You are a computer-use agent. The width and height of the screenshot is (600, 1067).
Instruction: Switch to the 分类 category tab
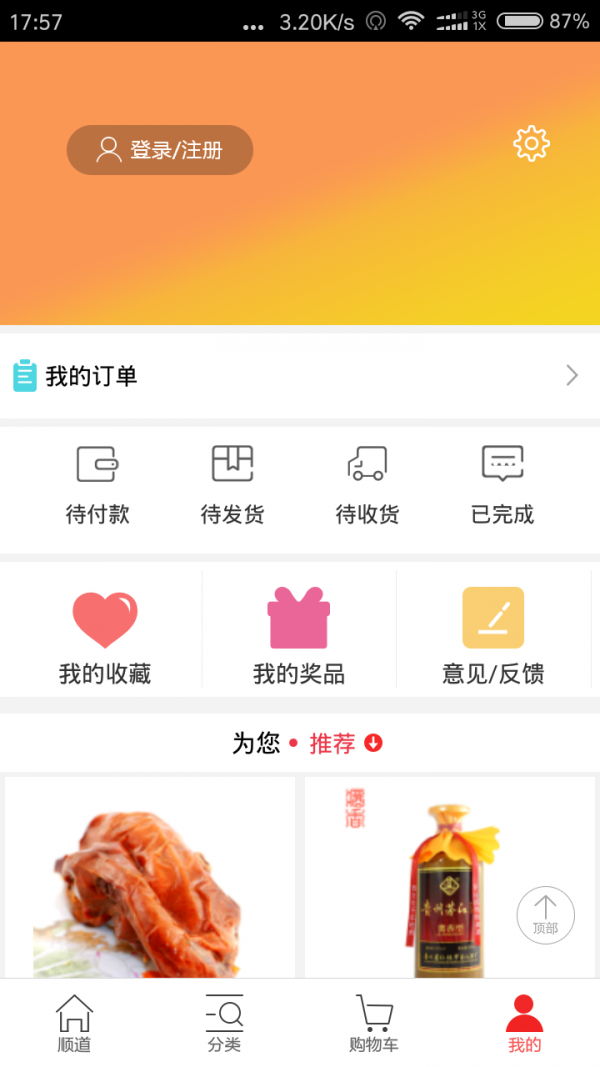(224, 1024)
